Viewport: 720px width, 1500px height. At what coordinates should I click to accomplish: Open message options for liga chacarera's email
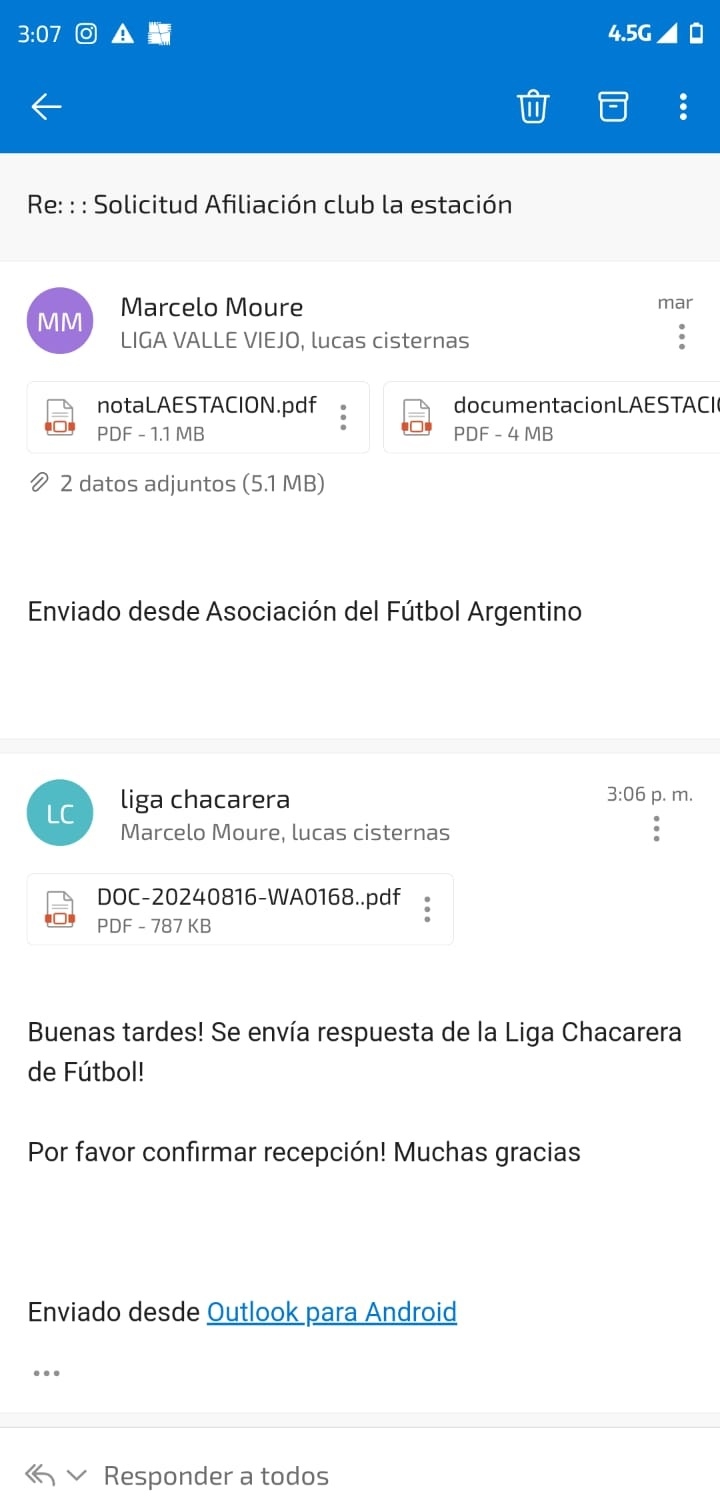(657, 828)
